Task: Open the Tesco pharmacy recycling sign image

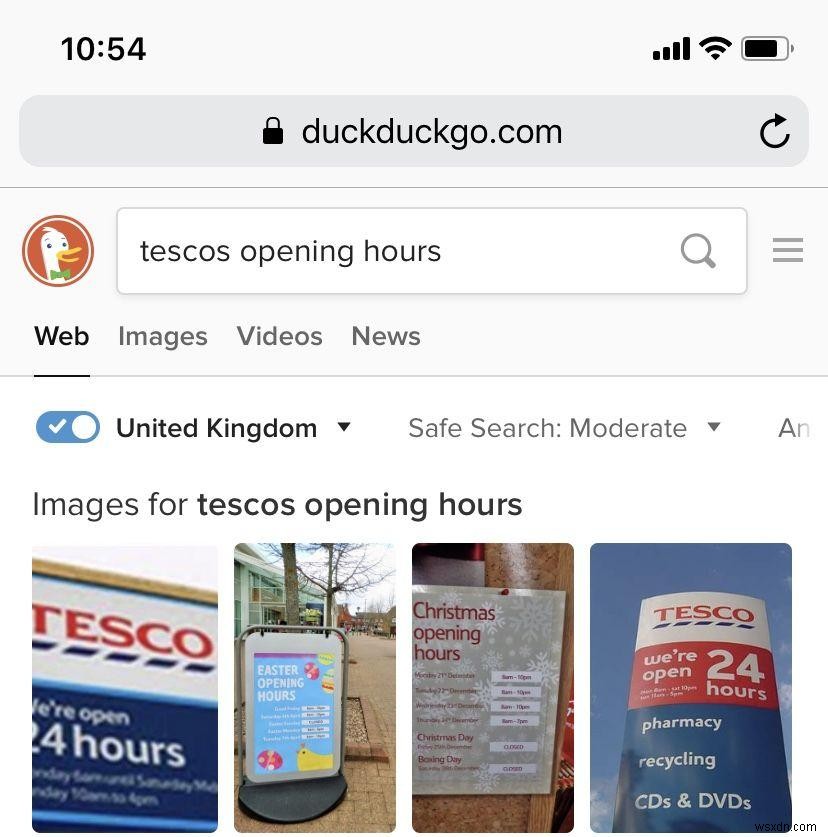Action: pyautogui.click(x=690, y=687)
